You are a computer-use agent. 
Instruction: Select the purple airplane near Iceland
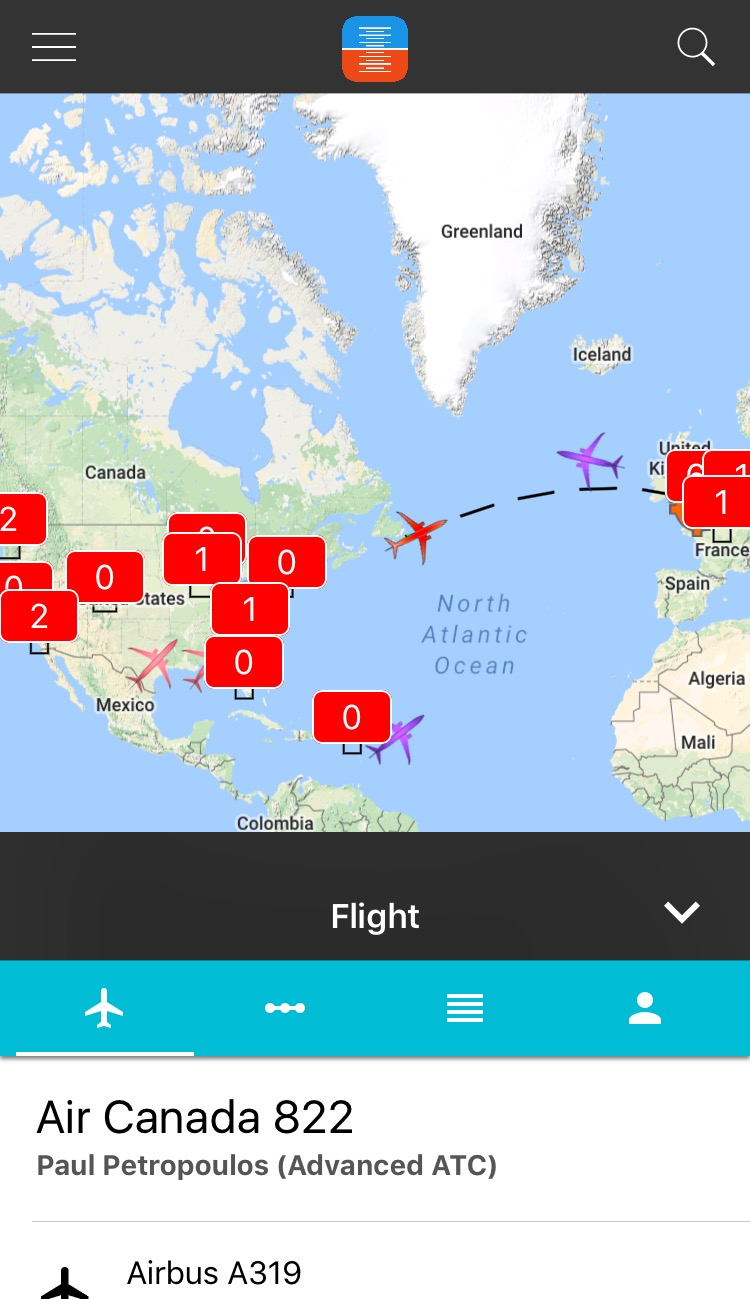click(x=592, y=461)
